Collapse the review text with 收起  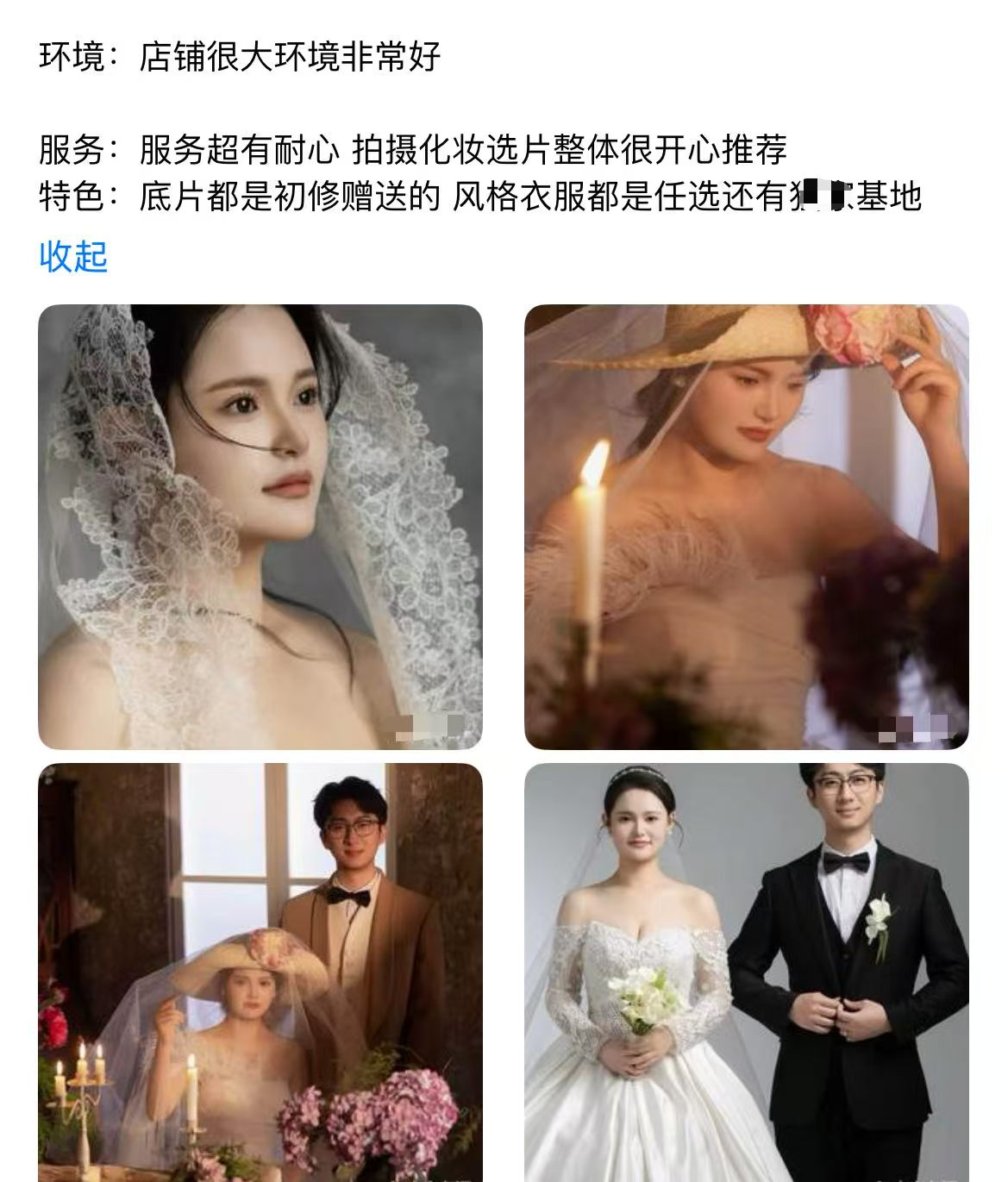pos(73,257)
